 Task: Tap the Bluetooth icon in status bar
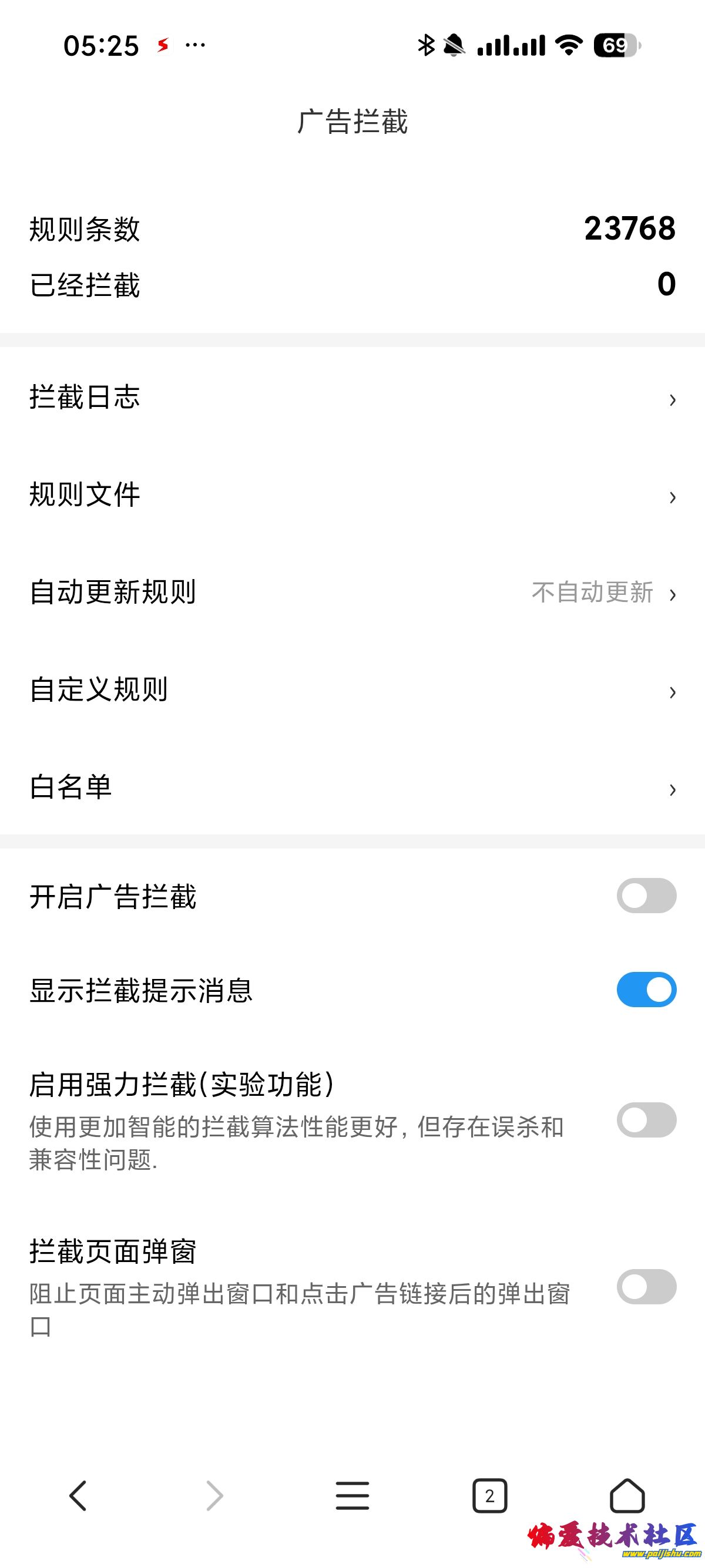pyautogui.click(x=425, y=45)
